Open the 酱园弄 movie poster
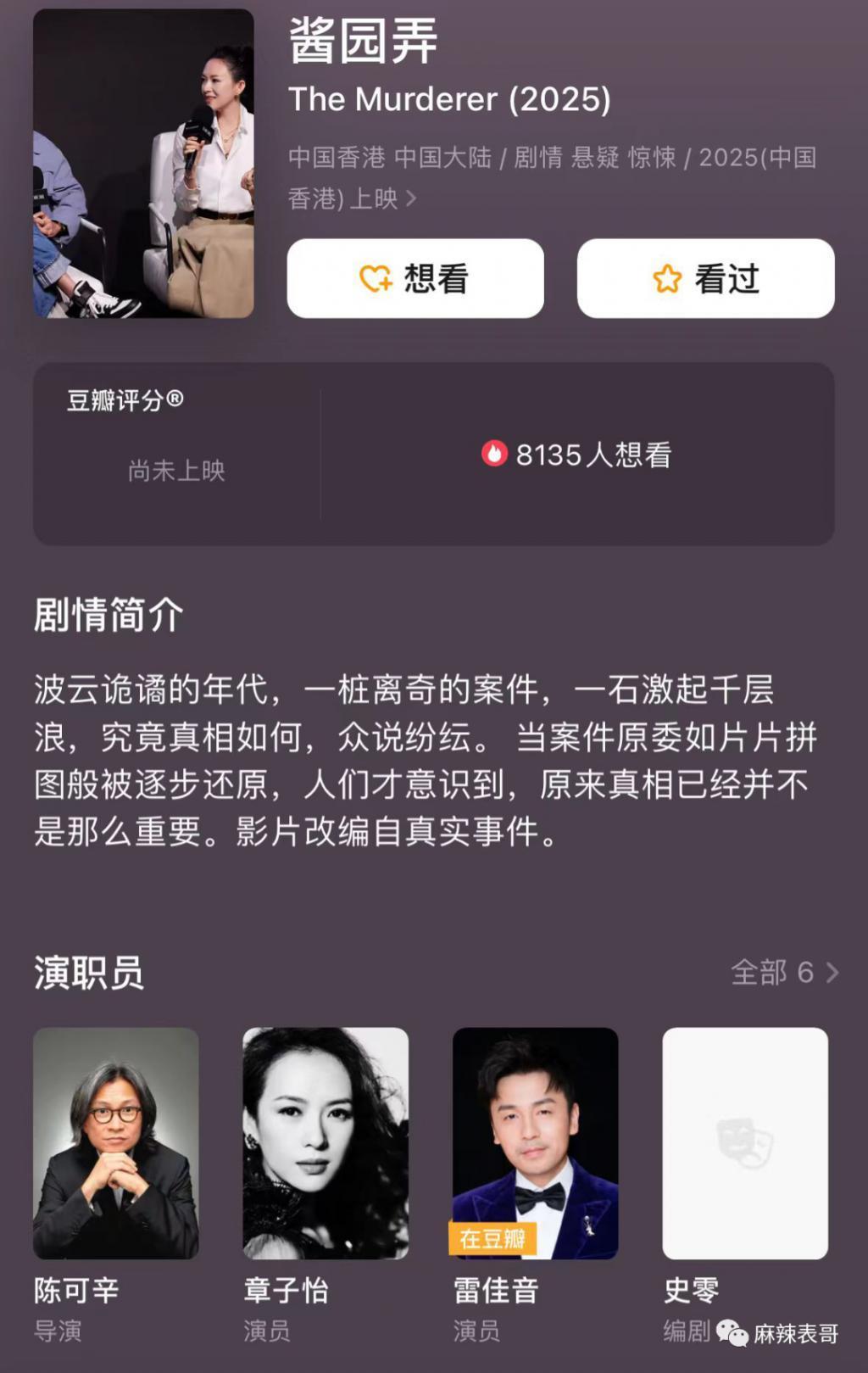The height and width of the screenshot is (1373, 868). click(144, 161)
